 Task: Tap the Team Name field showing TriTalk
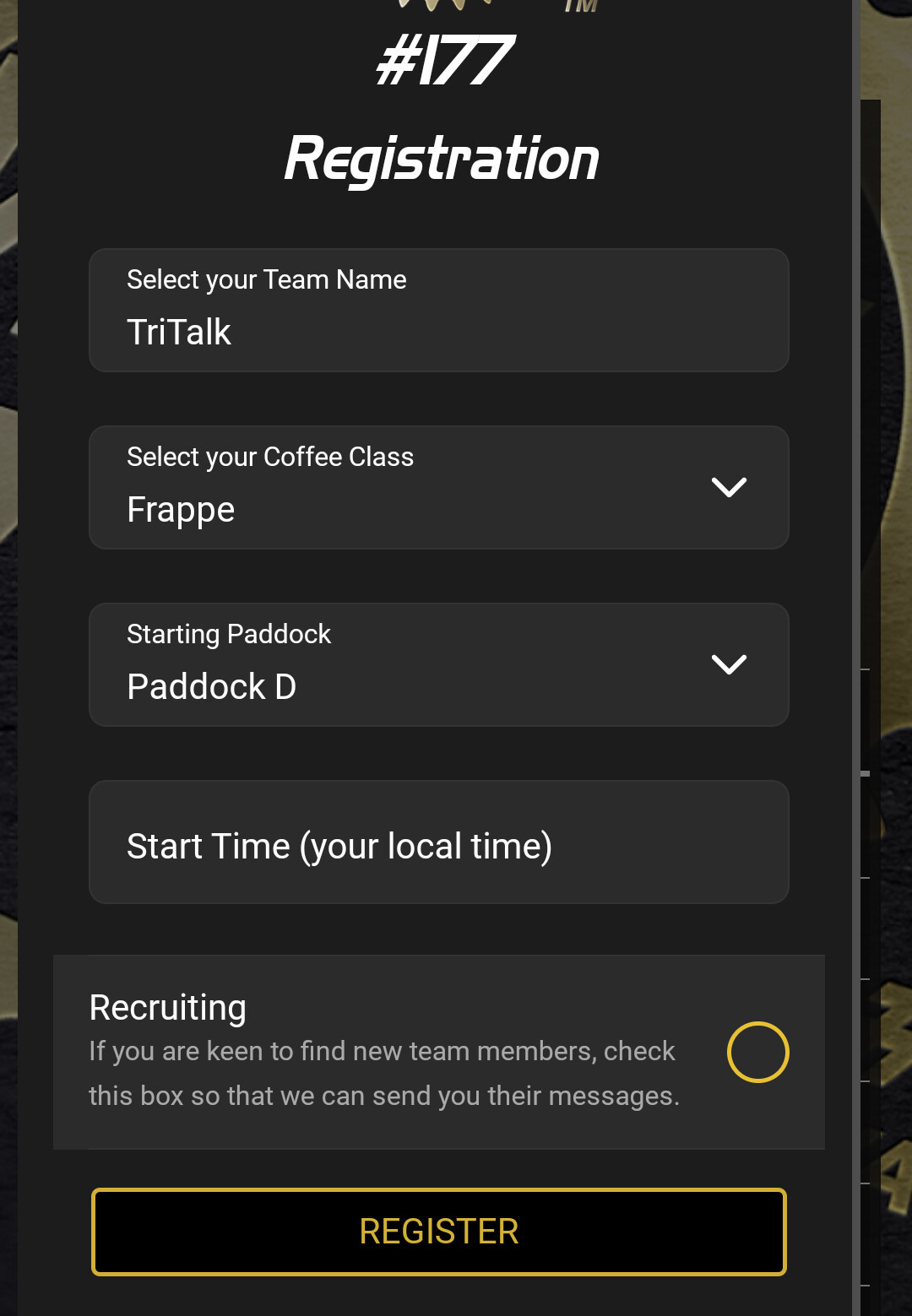coord(438,311)
